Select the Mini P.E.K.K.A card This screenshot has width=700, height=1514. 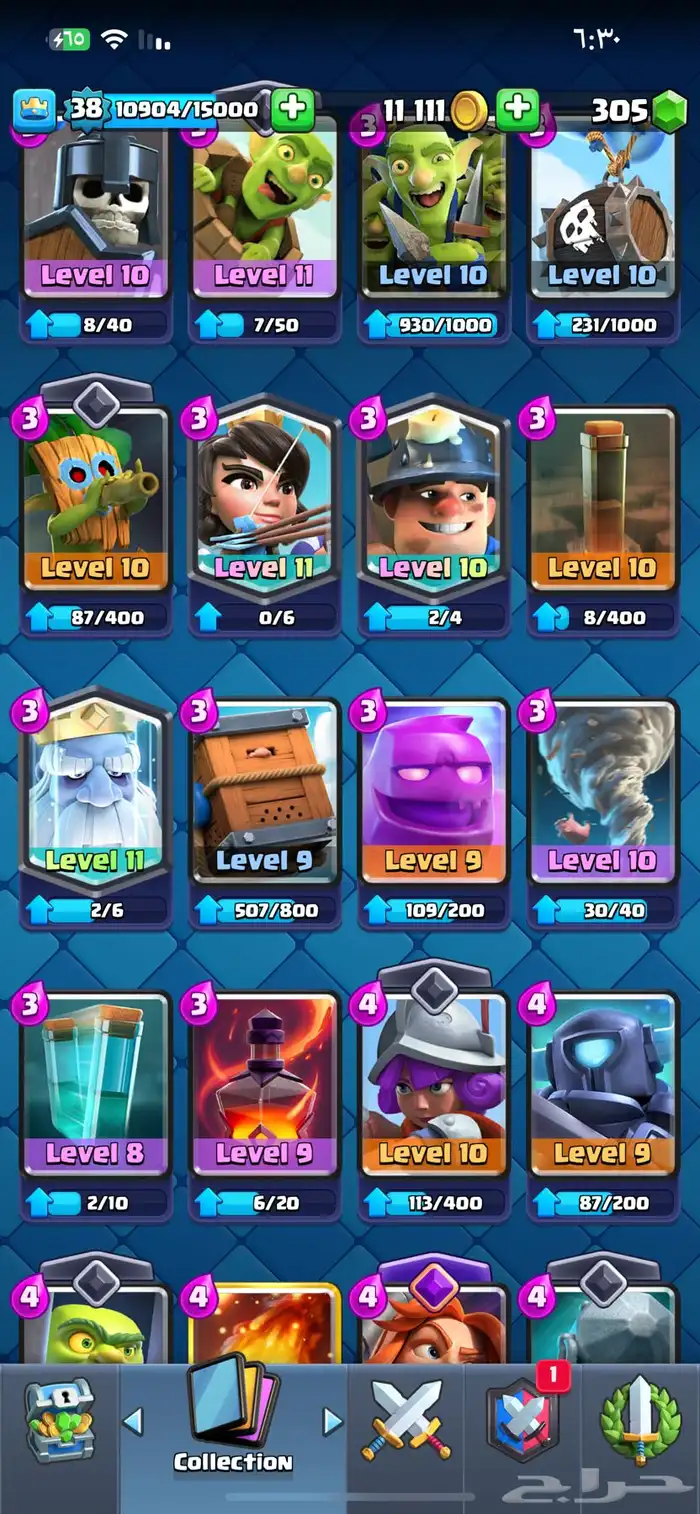pos(602,1085)
